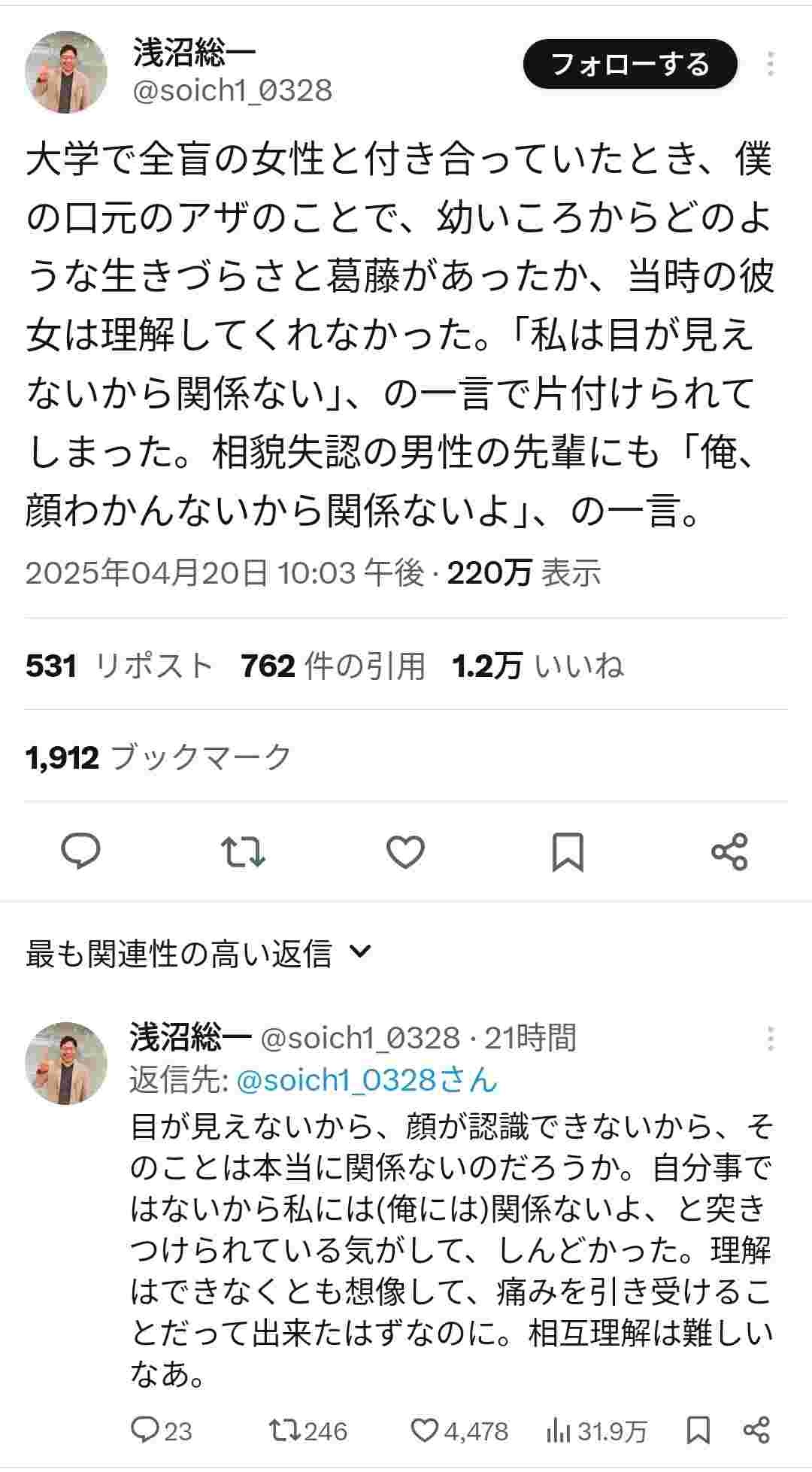This screenshot has width=812, height=1472.
Task: Open 浅沼総一's profile picture on main post
Action: 66,73
